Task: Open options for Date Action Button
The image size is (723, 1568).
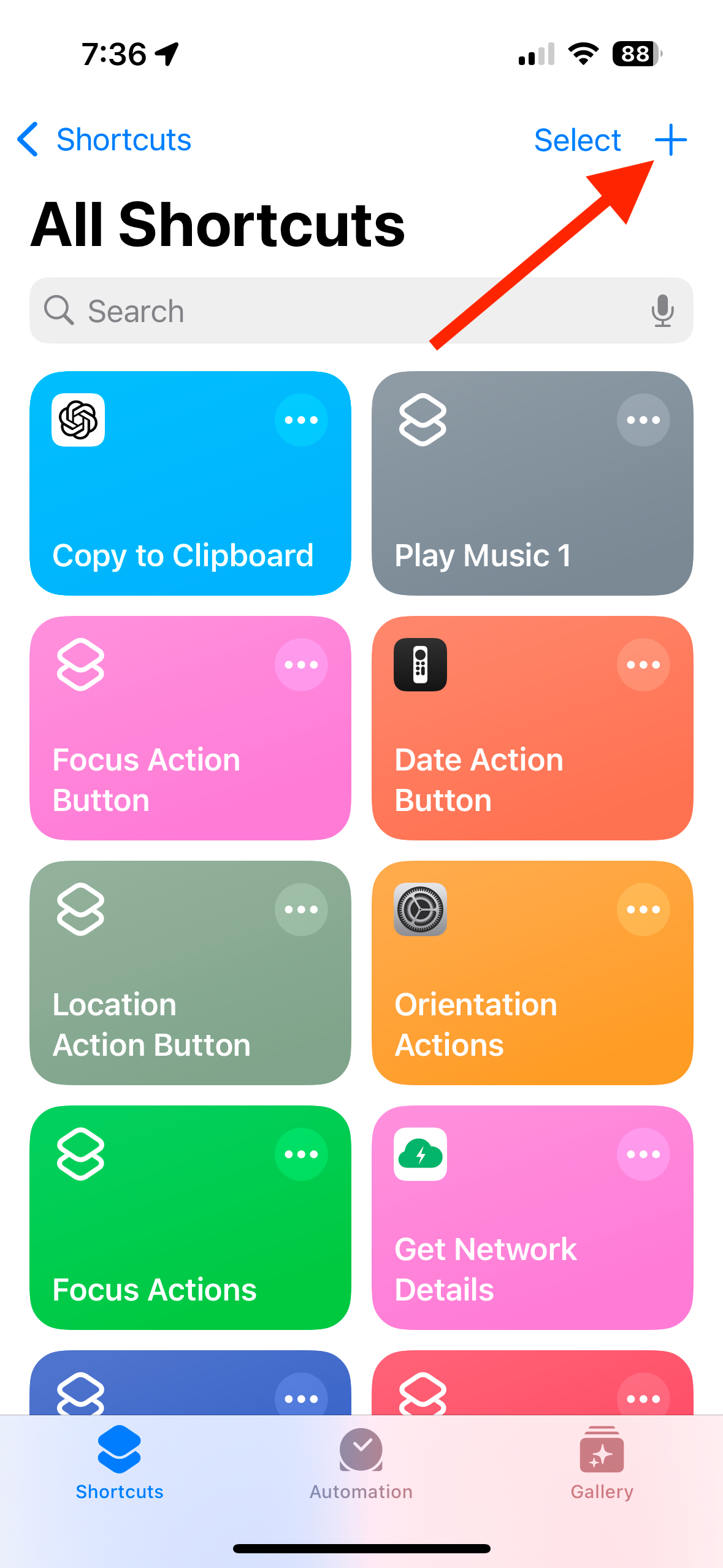Action: click(x=643, y=665)
